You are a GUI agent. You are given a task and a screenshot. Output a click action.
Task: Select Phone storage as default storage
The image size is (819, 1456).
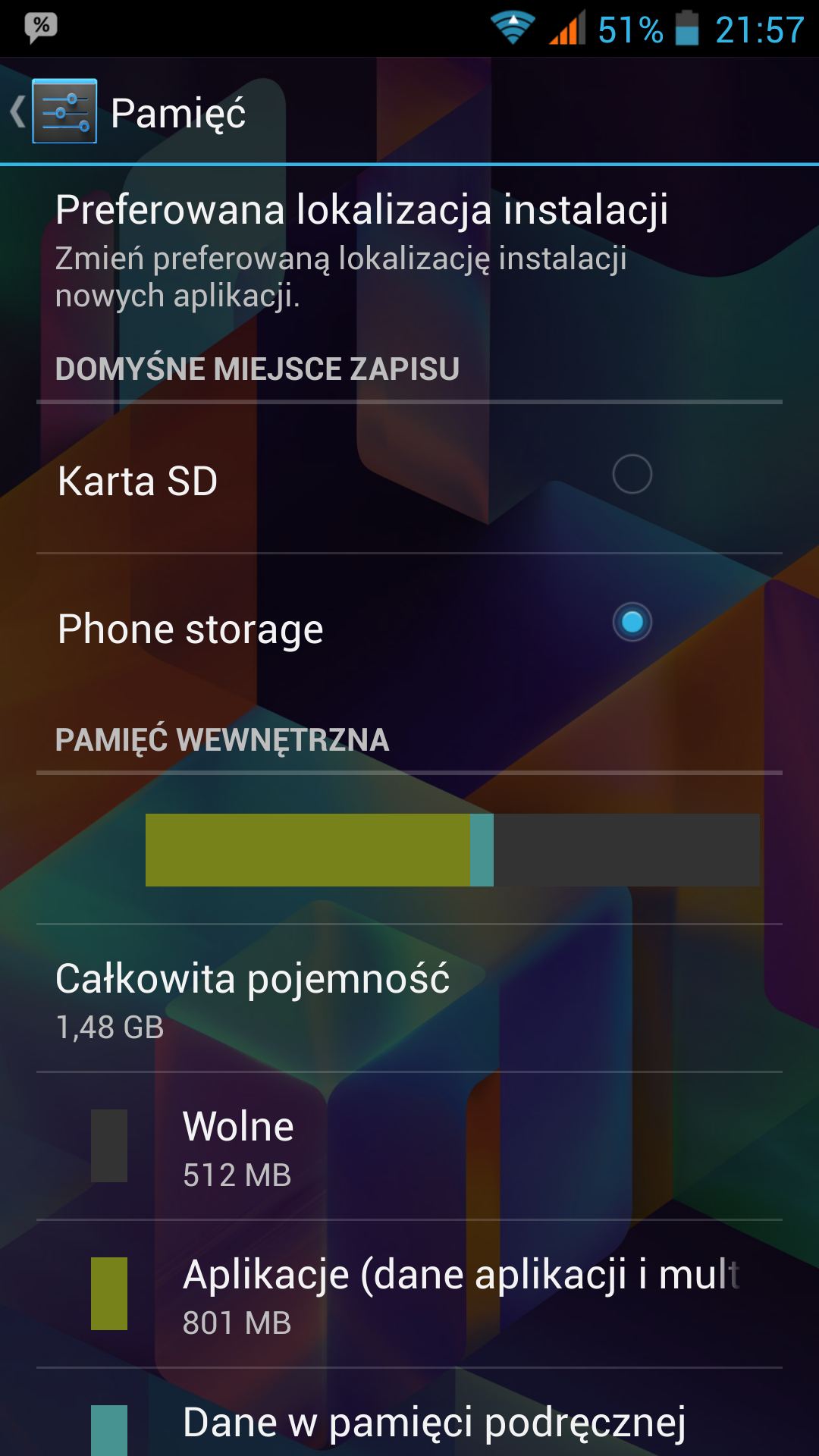[x=632, y=623]
